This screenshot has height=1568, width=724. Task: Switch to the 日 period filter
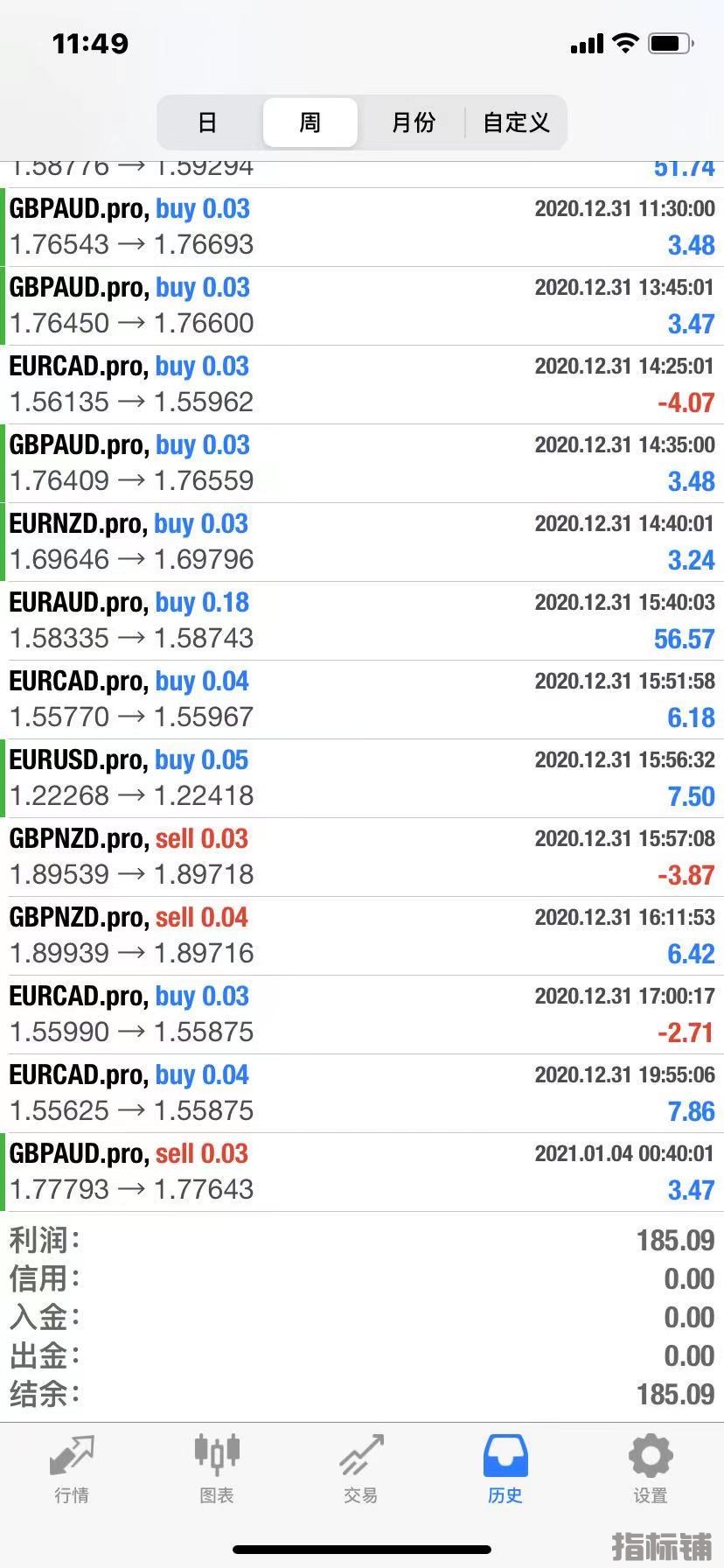pyautogui.click(x=207, y=122)
